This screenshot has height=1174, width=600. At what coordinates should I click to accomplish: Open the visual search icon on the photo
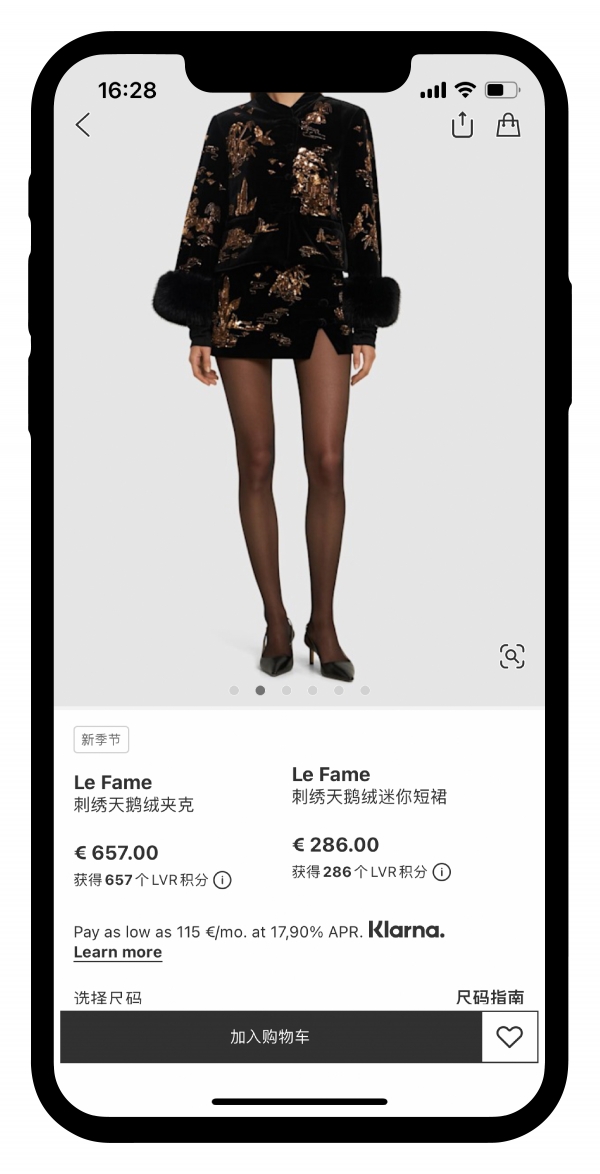coord(512,656)
